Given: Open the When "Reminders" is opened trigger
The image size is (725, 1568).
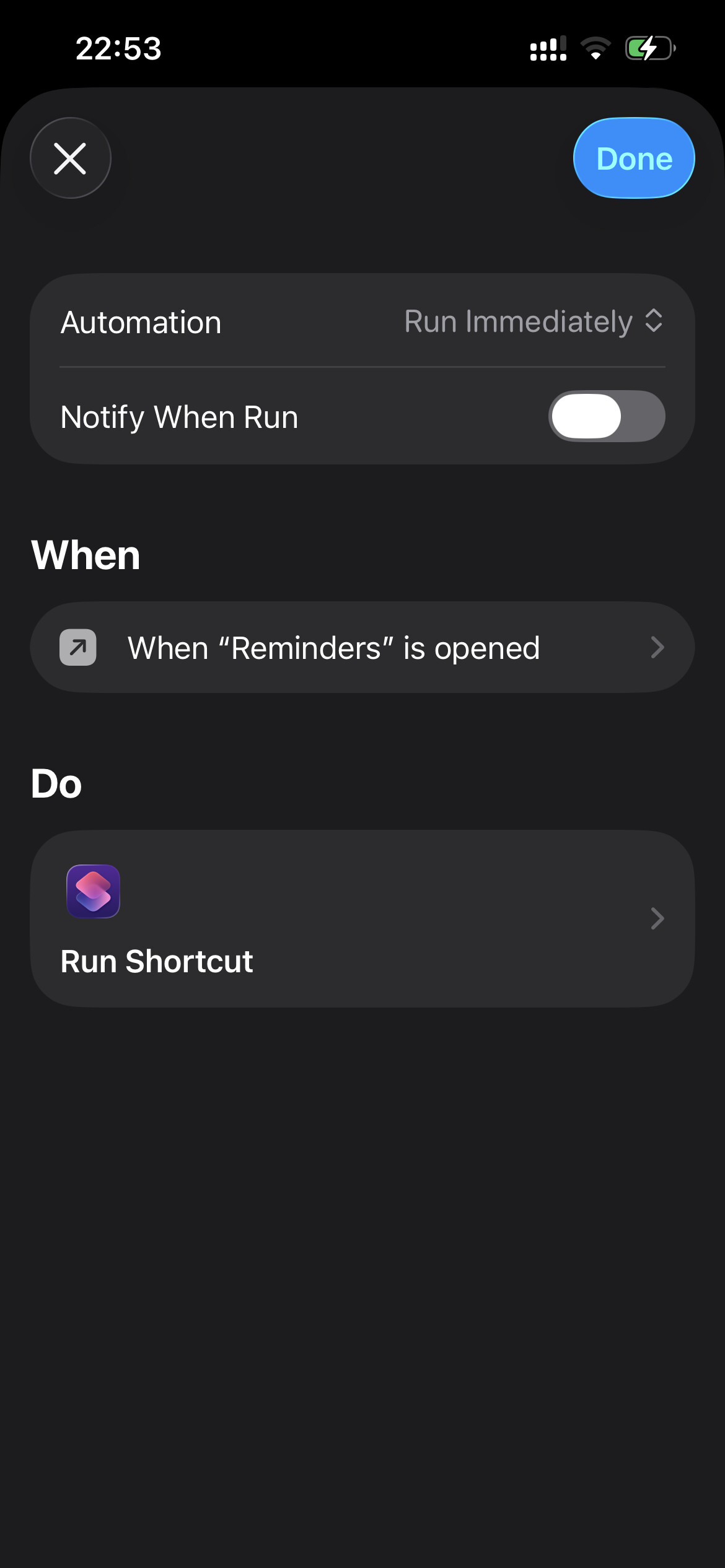Looking at the screenshot, I should pyautogui.click(x=362, y=647).
